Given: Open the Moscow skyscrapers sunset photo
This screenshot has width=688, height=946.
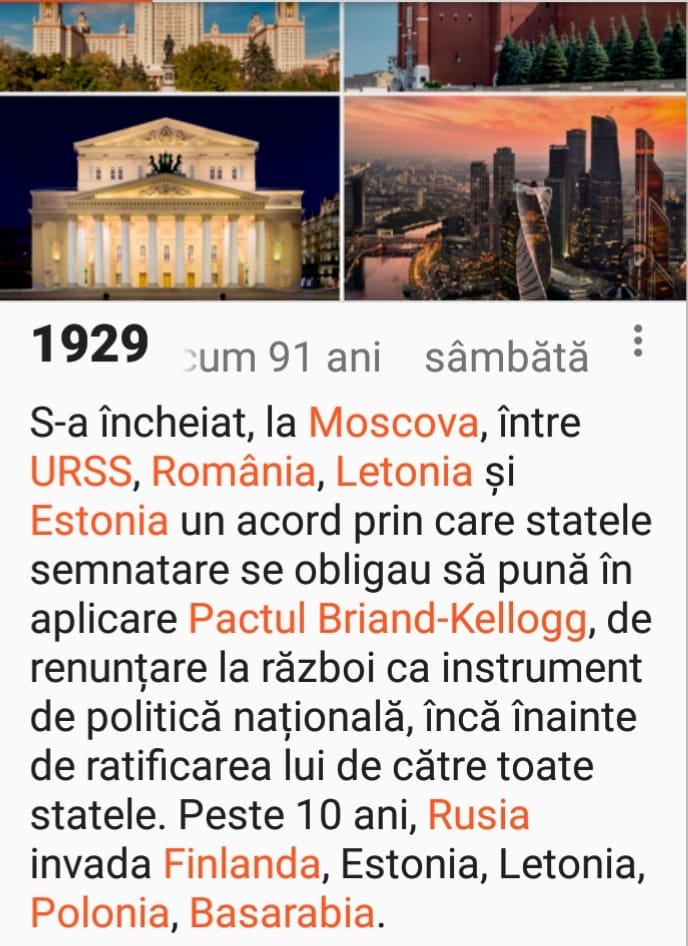Looking at the screenshot, I should pyautogui.click(x=515, y=197).
